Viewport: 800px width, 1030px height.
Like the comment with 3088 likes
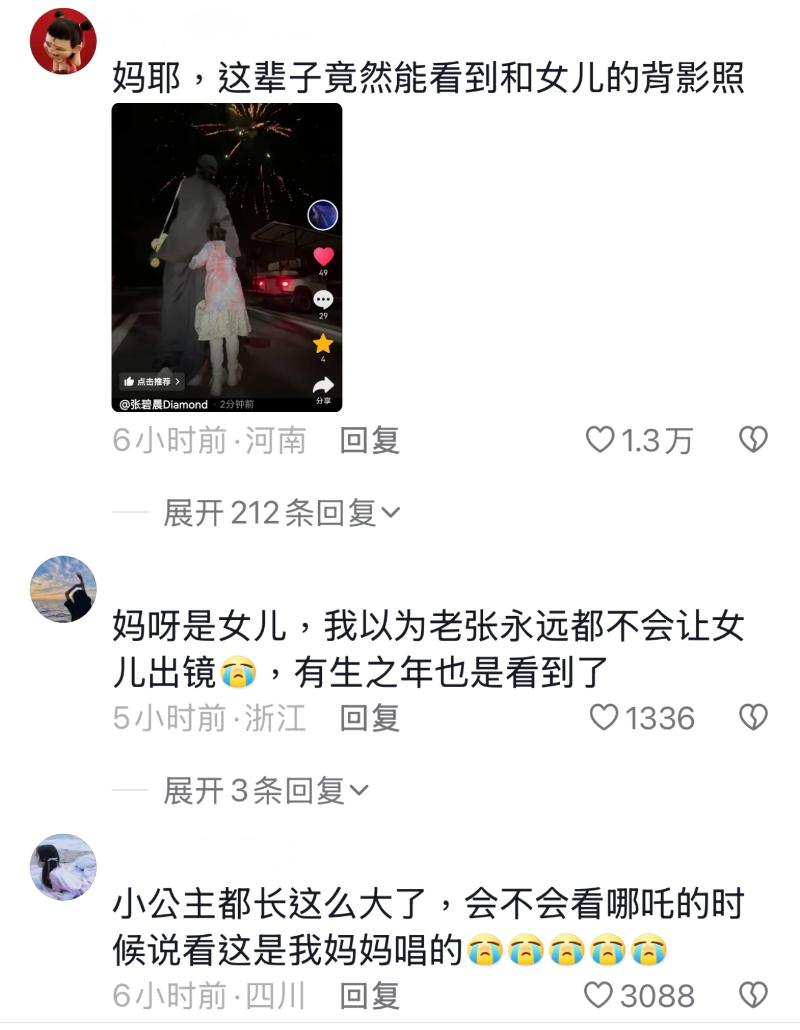click(x=599, y=995)
